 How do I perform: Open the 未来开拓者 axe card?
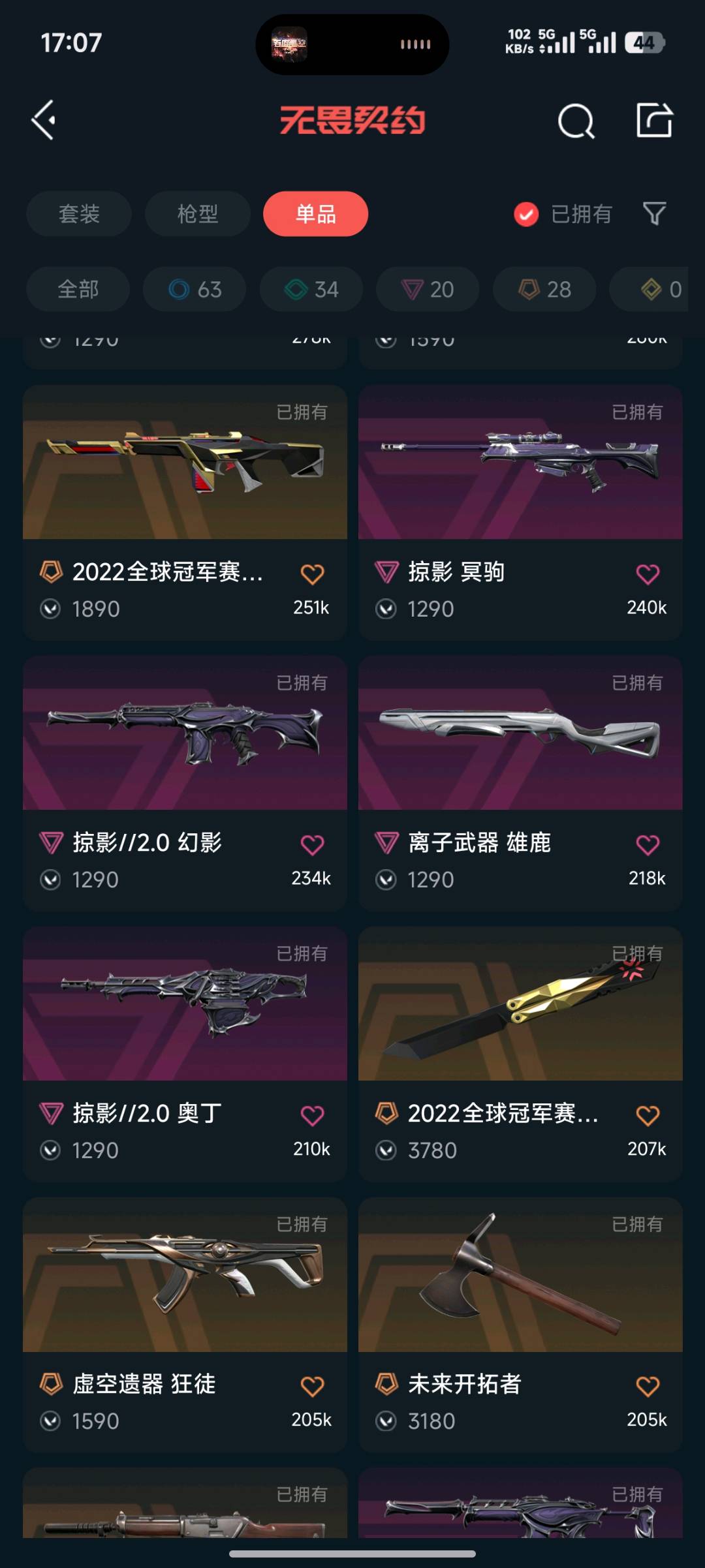[520, 1275]
